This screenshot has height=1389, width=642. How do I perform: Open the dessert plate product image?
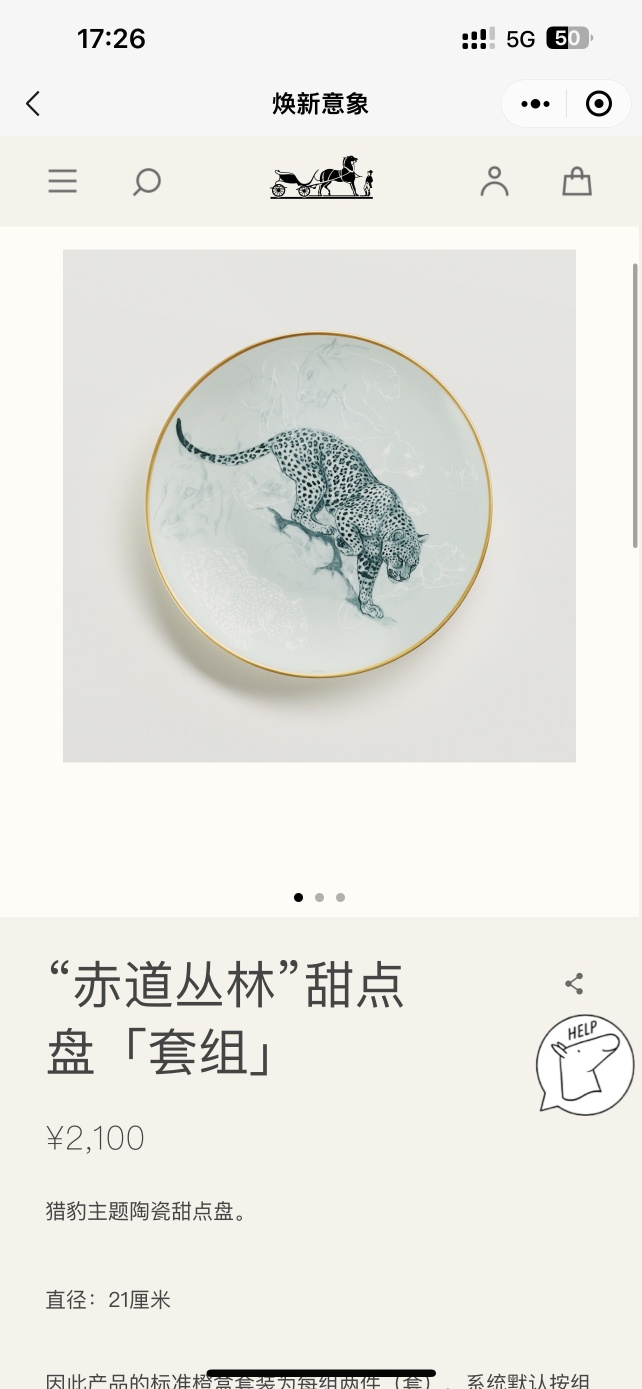(x=319, y=505)
